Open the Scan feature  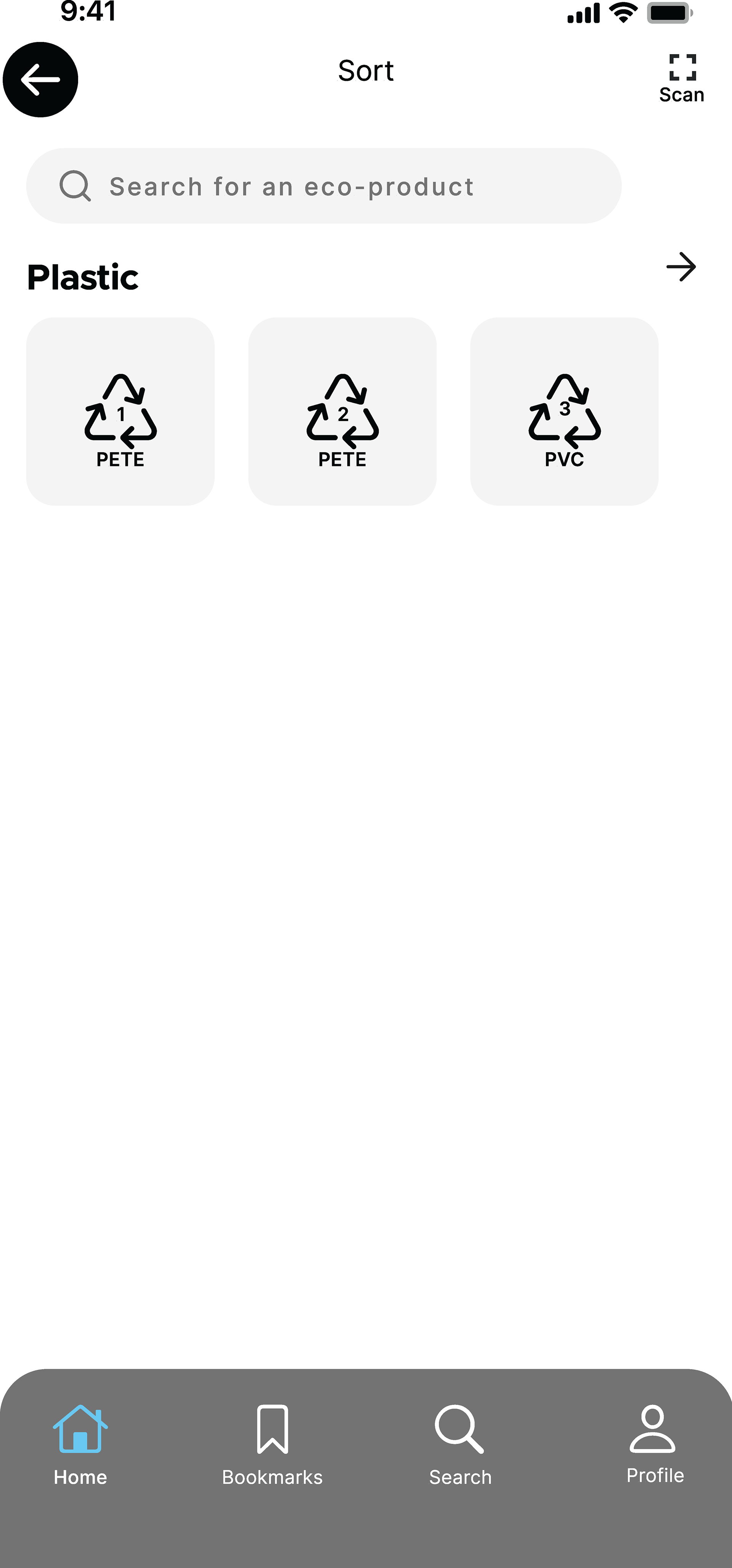681,78
